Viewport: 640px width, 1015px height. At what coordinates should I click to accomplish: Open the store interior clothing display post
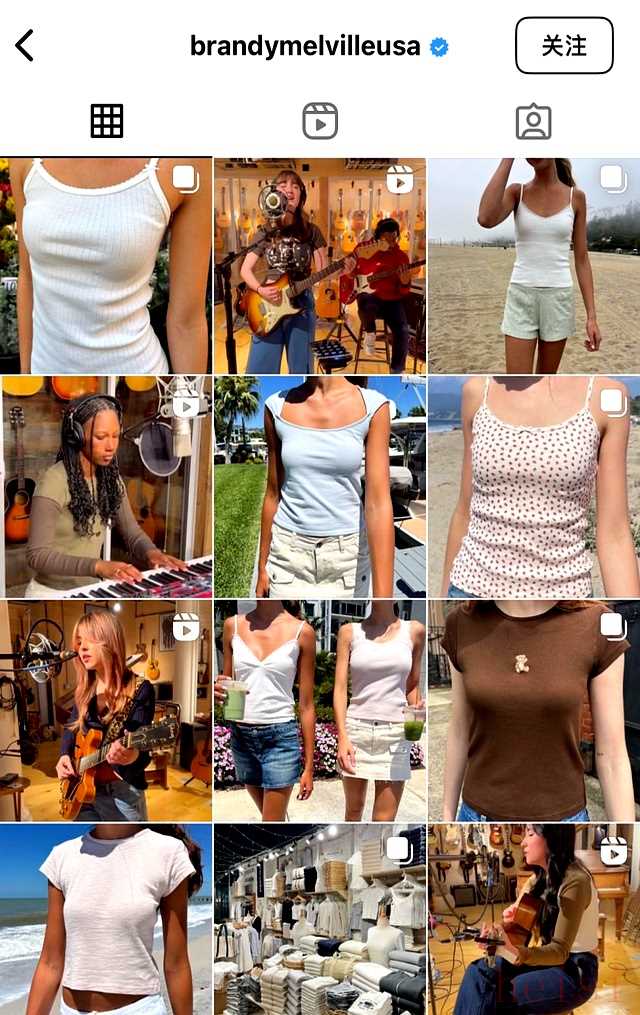point(320,920)
